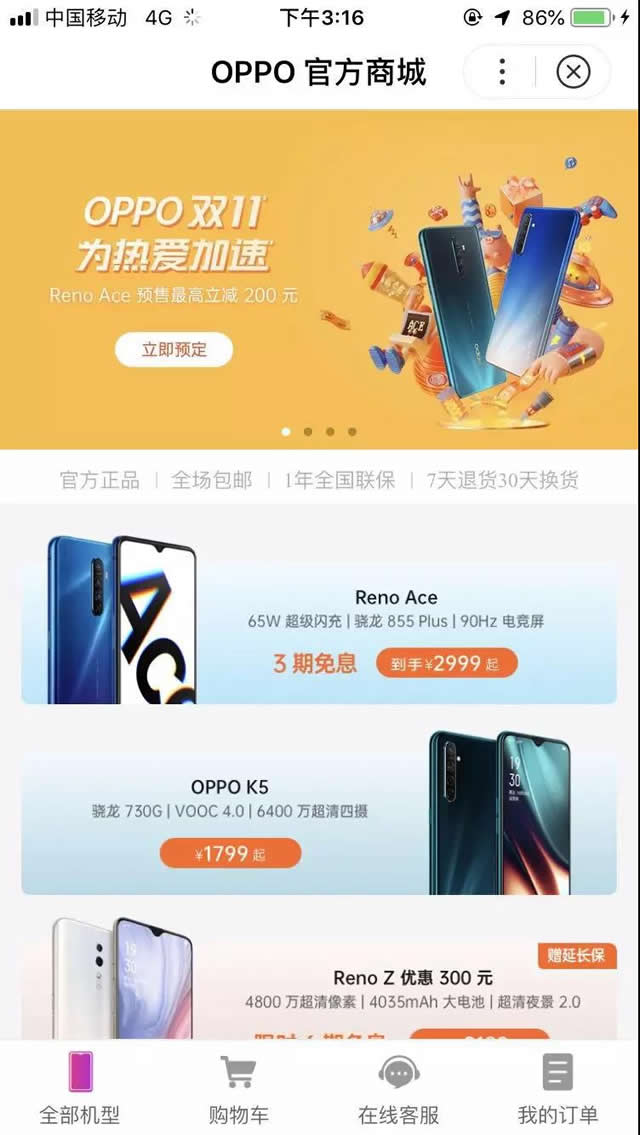Close the OPPO mini program

coord(573,72)
